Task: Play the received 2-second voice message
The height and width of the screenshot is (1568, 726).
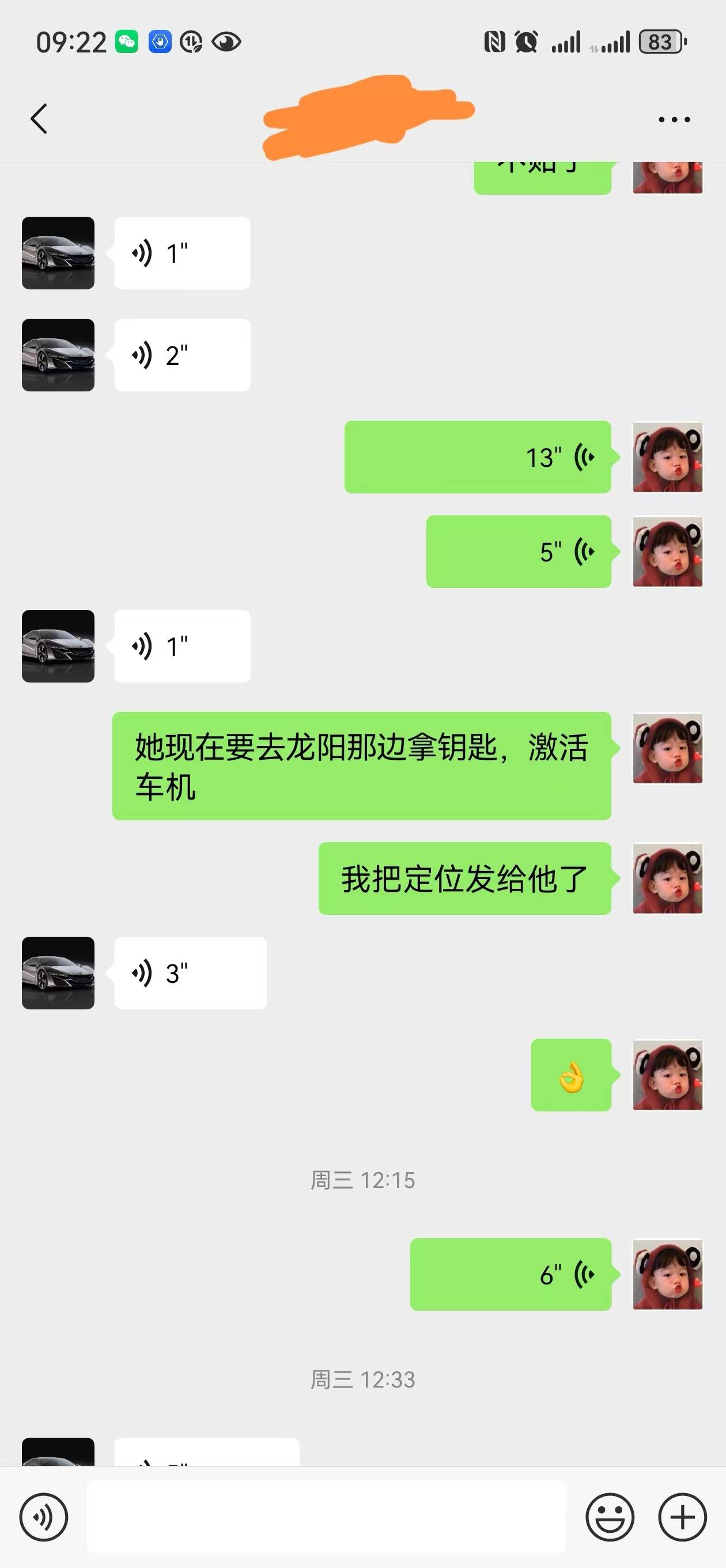Action: [182, 355]
